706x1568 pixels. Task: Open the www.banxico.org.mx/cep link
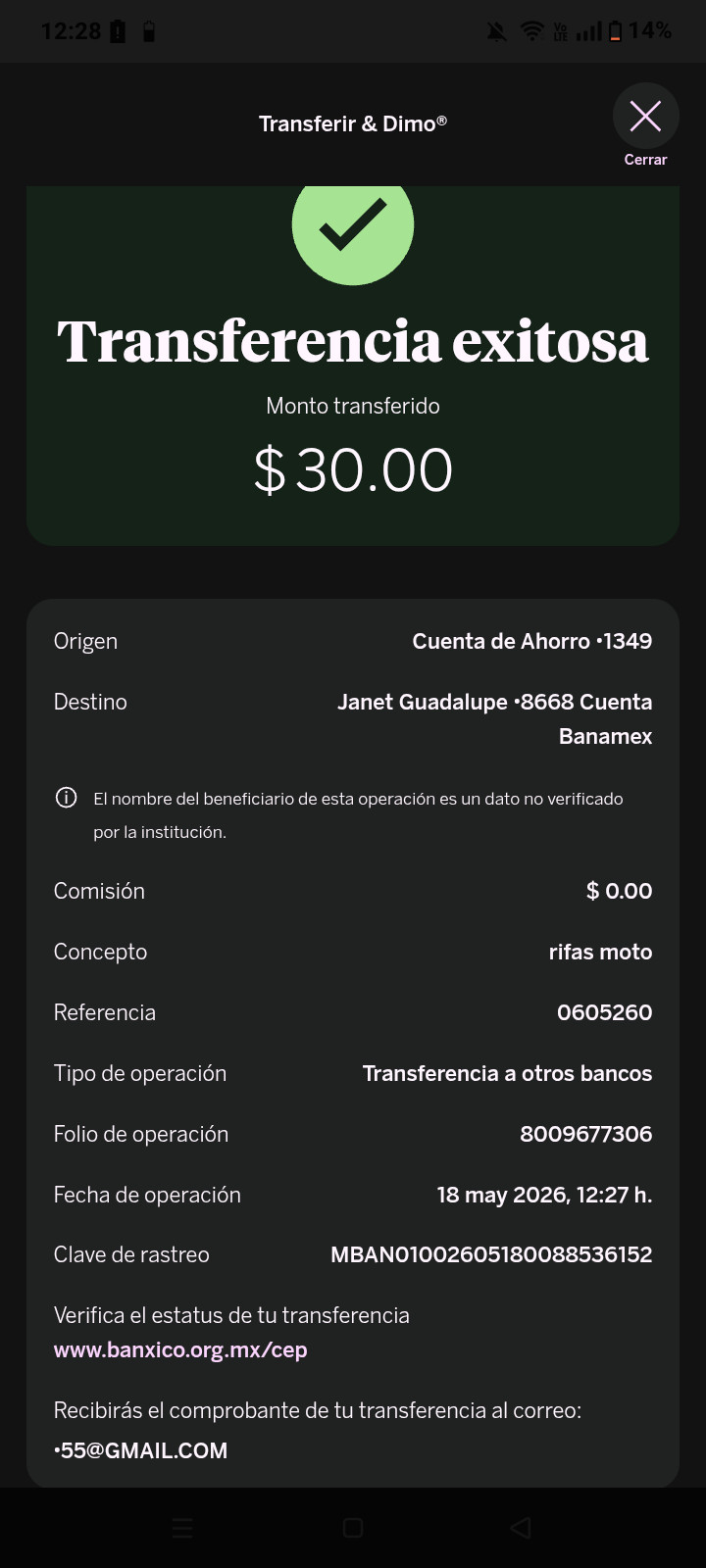[x=180, y=1350]
